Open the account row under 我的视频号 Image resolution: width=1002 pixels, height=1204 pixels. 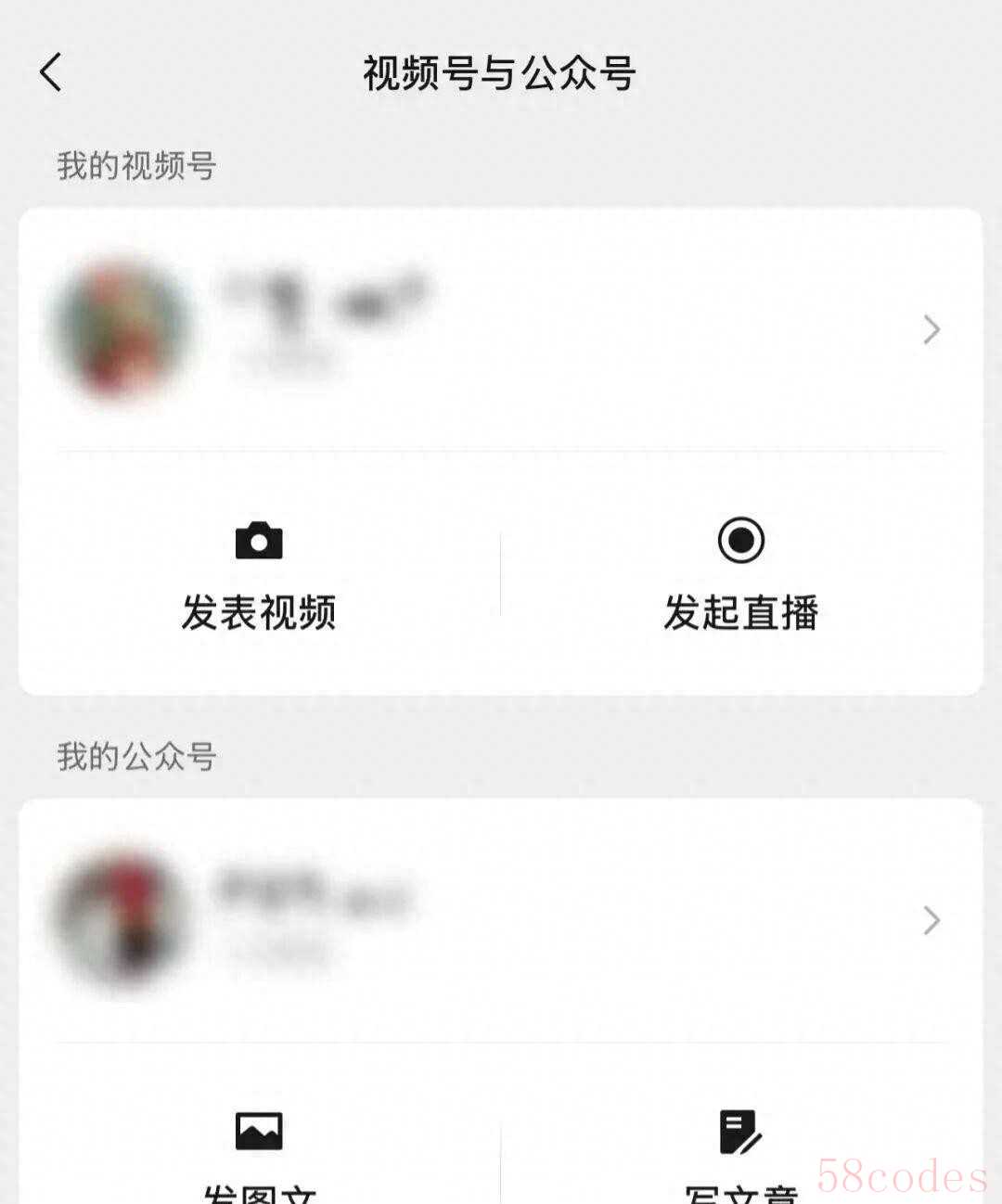click(x=500, y=329)
